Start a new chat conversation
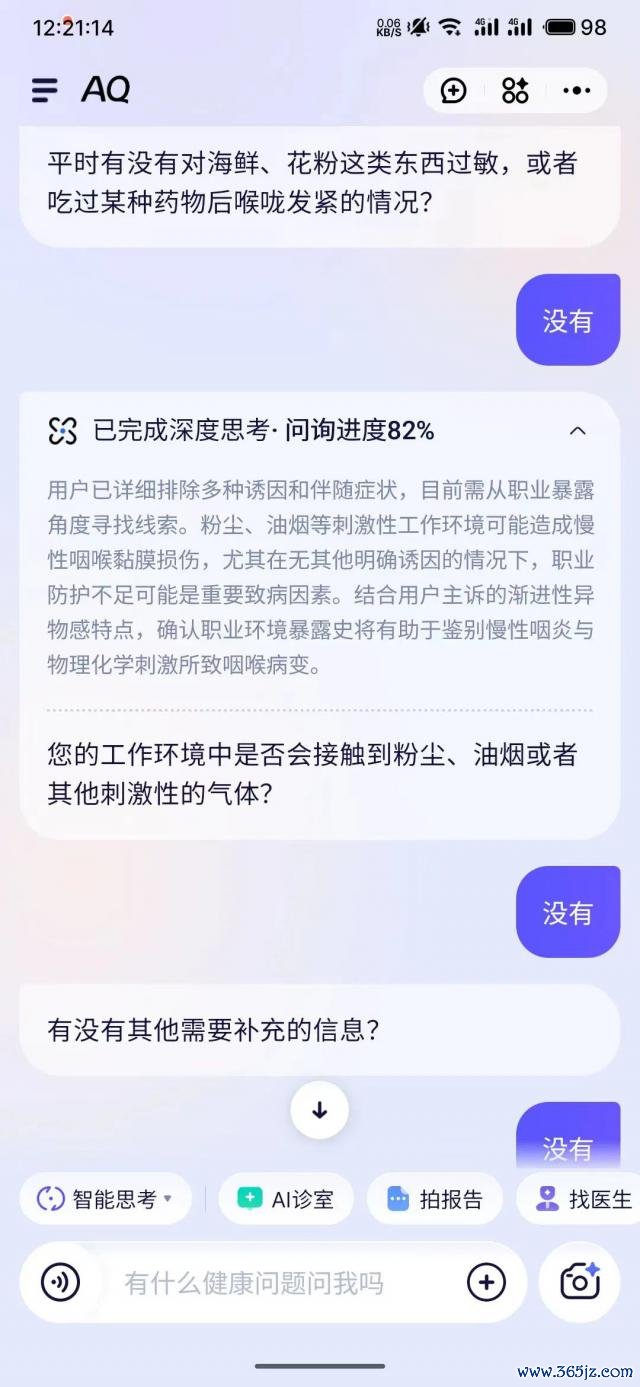The width and height of the screenshot is (640, 1387). coord(454,91)
